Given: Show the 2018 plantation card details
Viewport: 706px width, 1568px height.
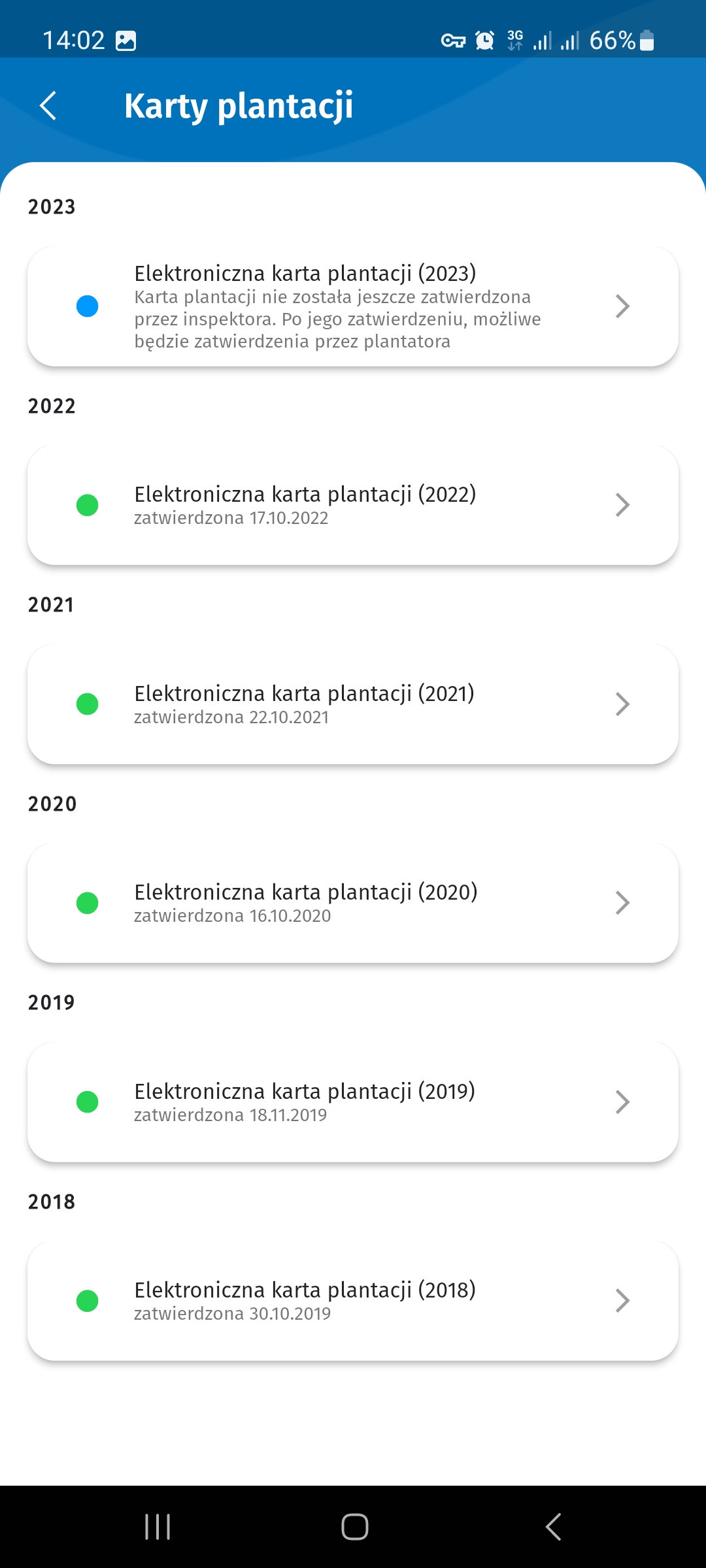Looking at the screenshot, I should point(353,1301).
